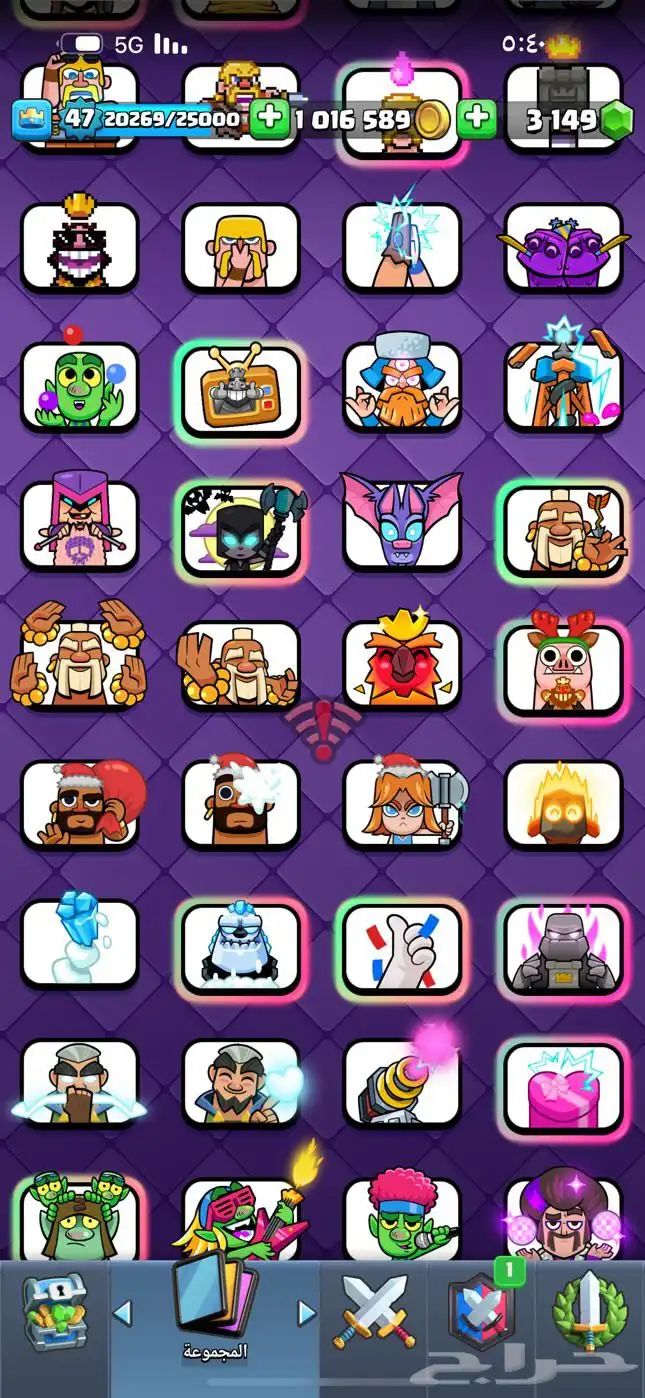
Task: Open the player level crown badge
Action: 30,120
